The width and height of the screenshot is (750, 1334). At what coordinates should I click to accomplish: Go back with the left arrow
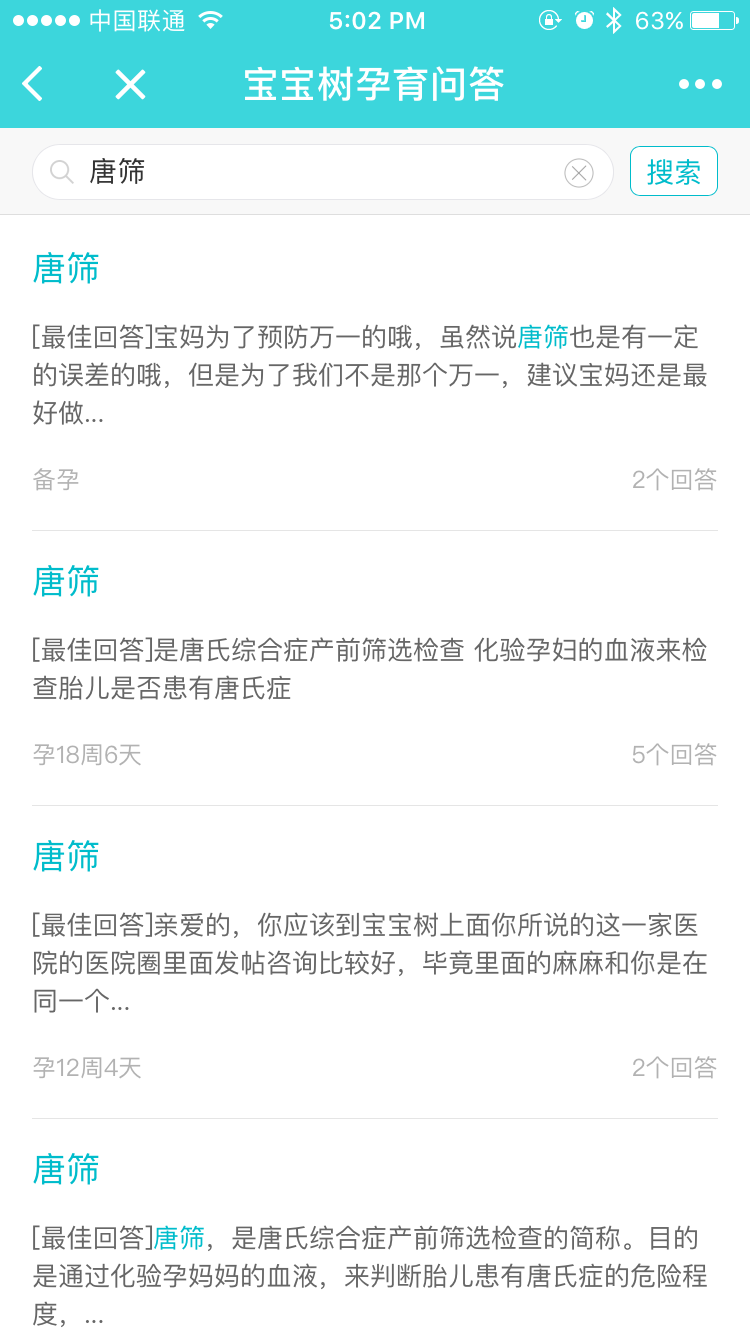pyautogui.click(x=33, y=84)
